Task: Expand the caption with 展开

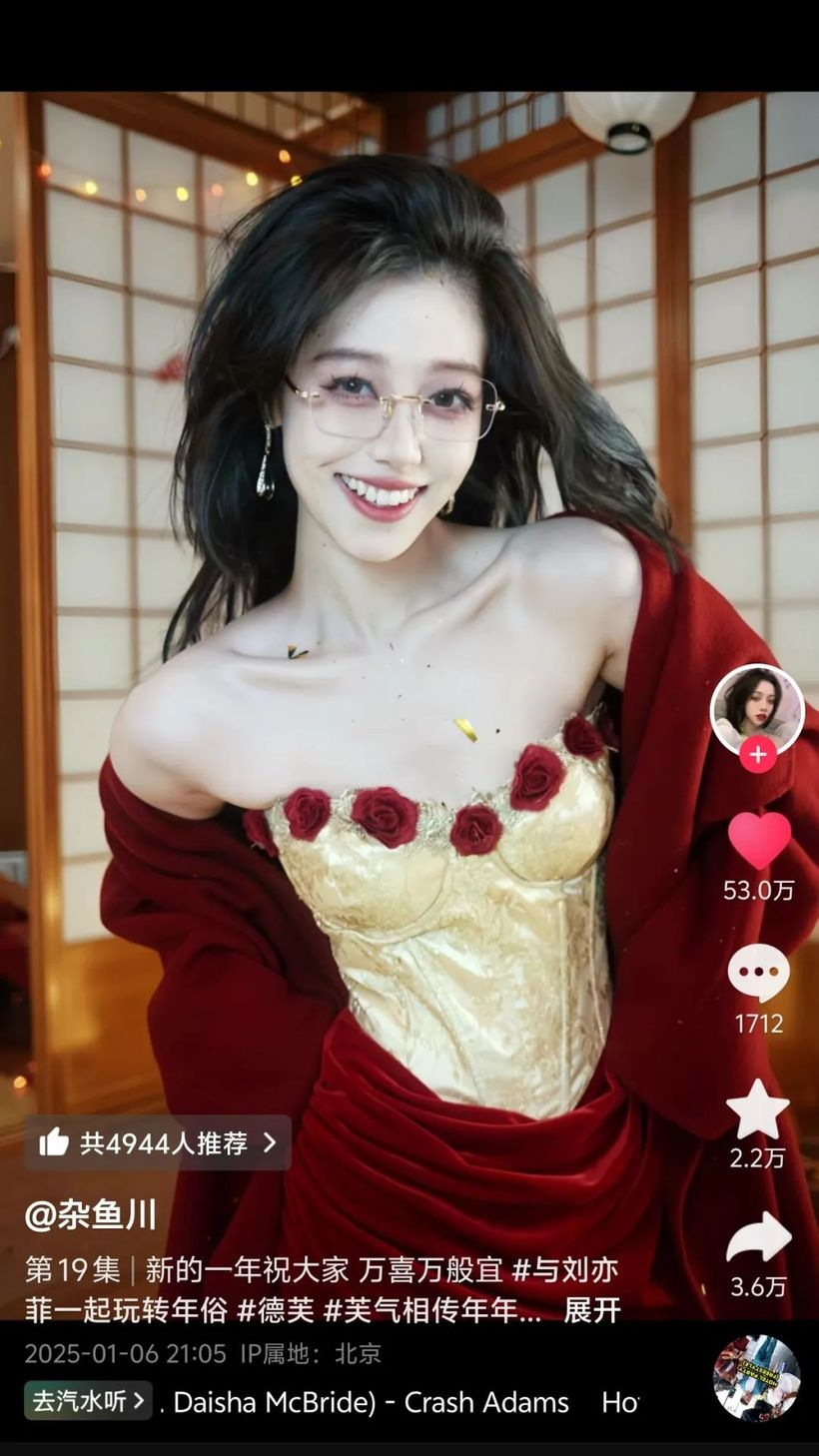Action: (592, 1310)
